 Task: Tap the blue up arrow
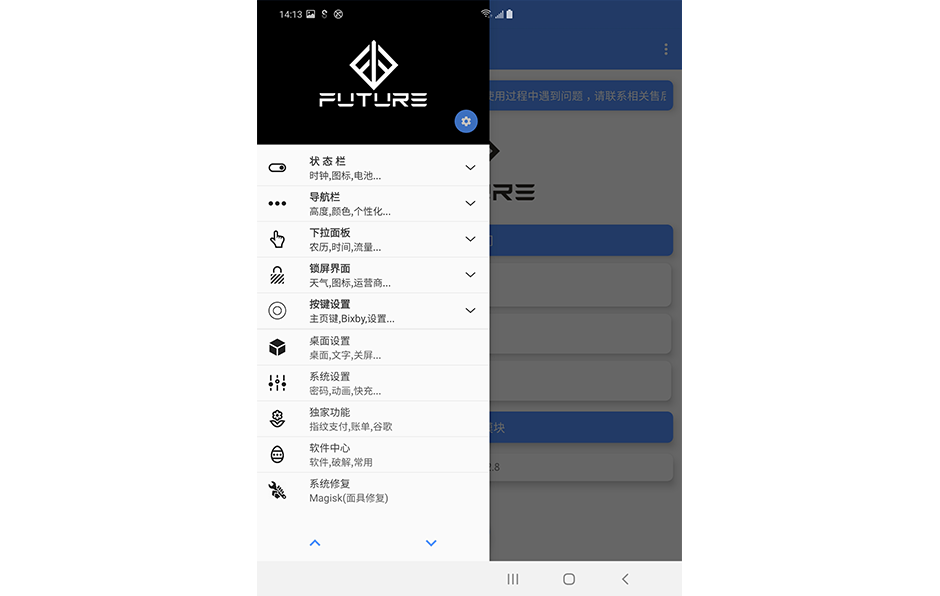tap(315, 543)
